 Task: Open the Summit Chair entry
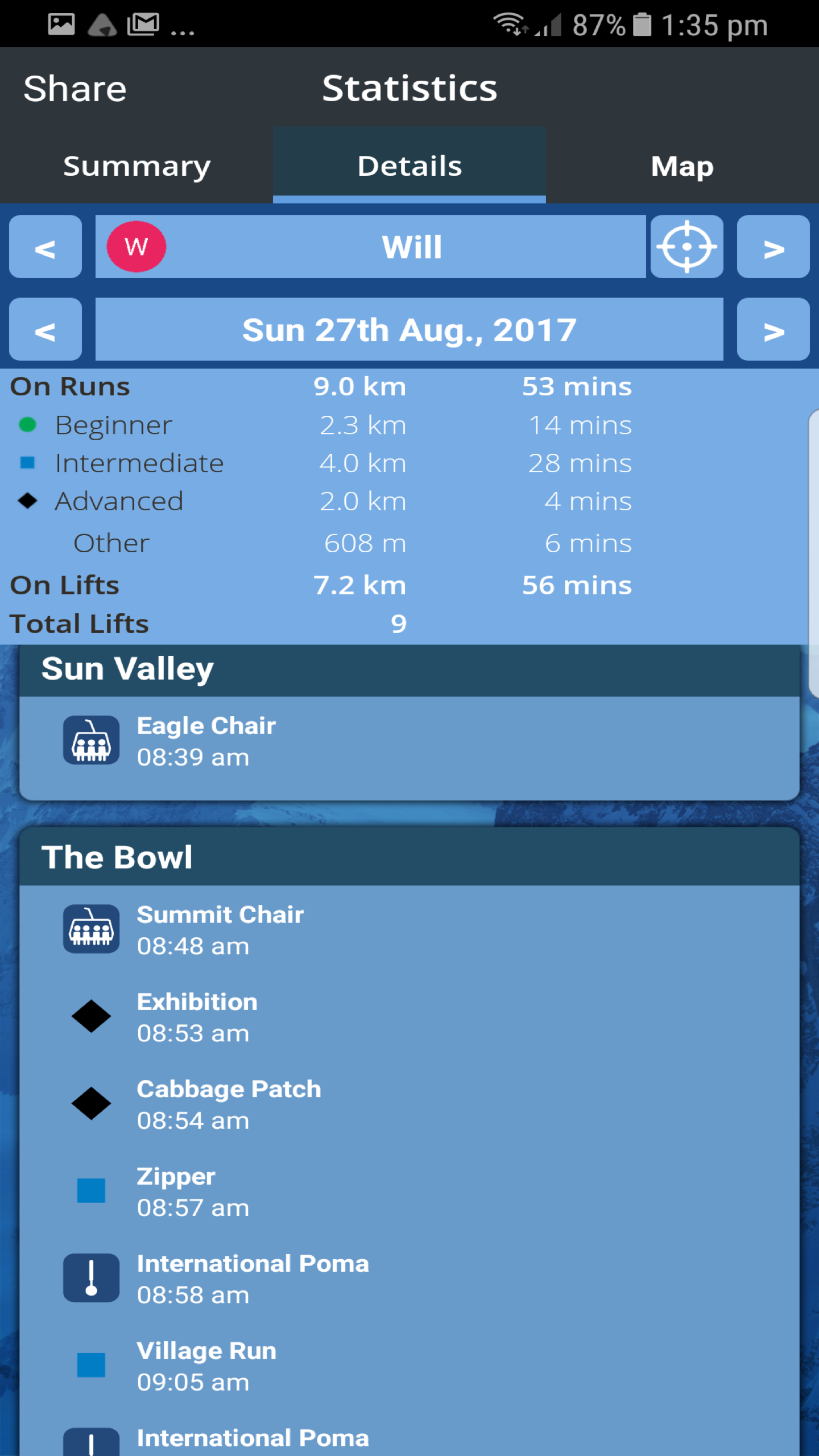pos(220,929)
